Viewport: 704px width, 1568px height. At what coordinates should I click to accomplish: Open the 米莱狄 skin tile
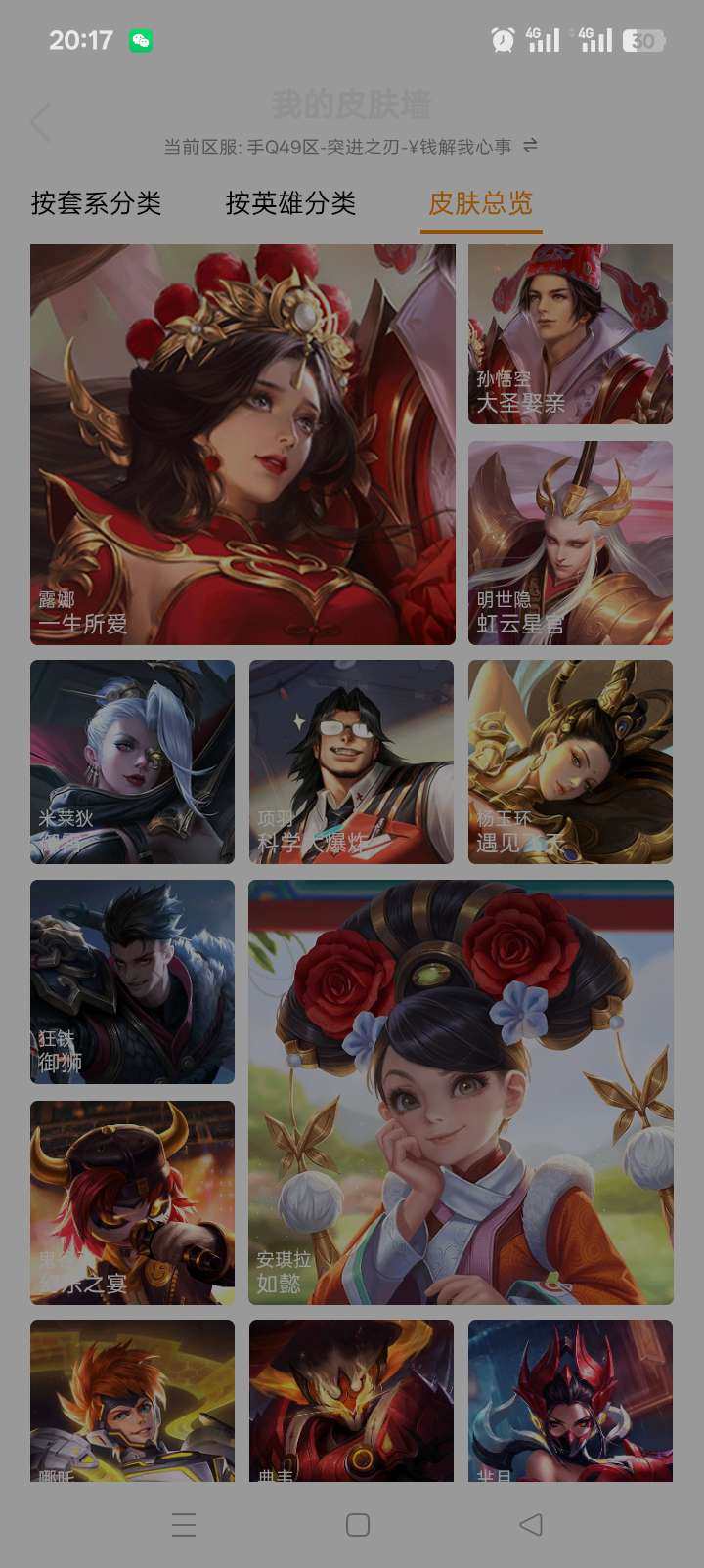pyautogui.click(x=132, y=762)
